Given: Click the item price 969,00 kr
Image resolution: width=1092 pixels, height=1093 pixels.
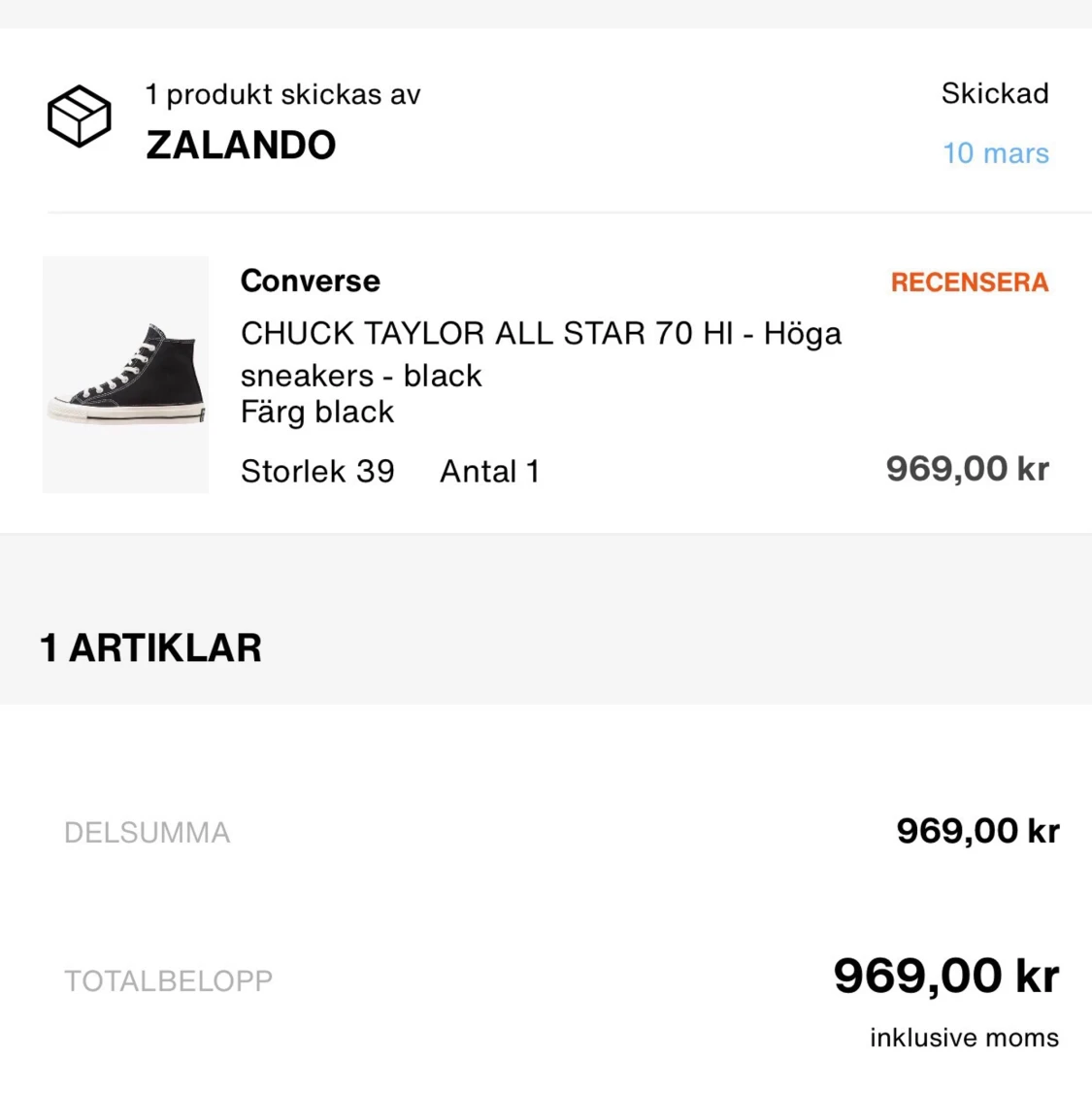Looking at the screenshot, I should (966, 468).
